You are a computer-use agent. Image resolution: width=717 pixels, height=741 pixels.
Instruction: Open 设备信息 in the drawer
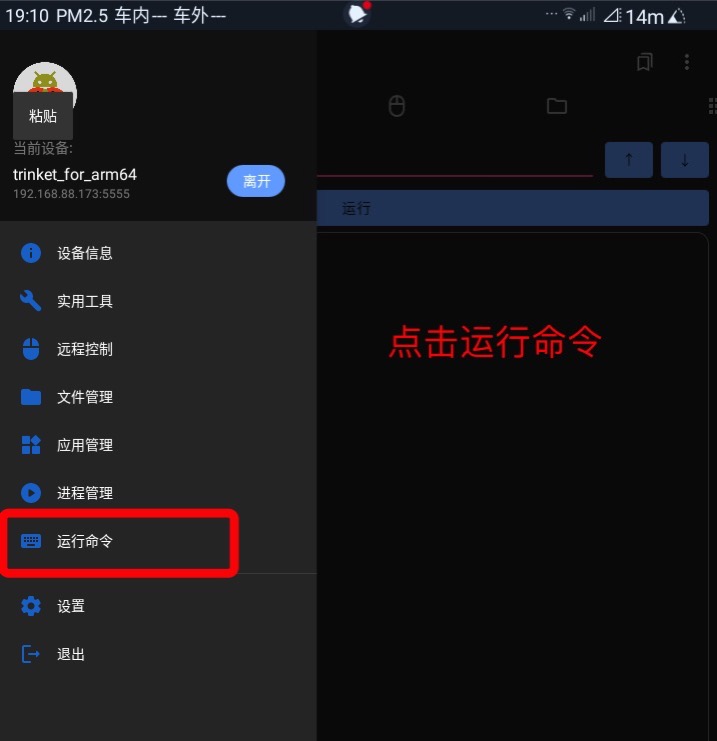pos(85,253)
